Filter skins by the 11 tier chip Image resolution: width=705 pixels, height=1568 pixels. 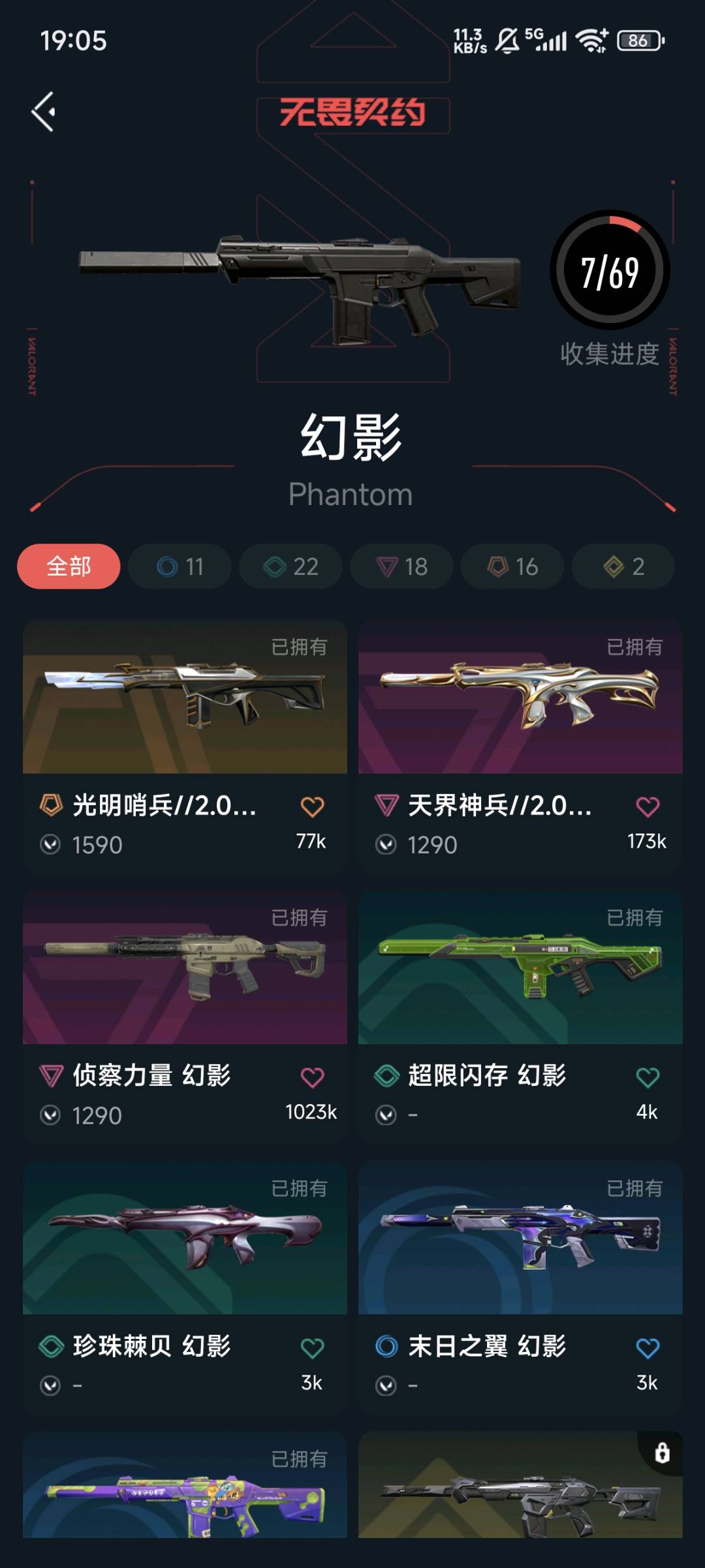point(180,566)
